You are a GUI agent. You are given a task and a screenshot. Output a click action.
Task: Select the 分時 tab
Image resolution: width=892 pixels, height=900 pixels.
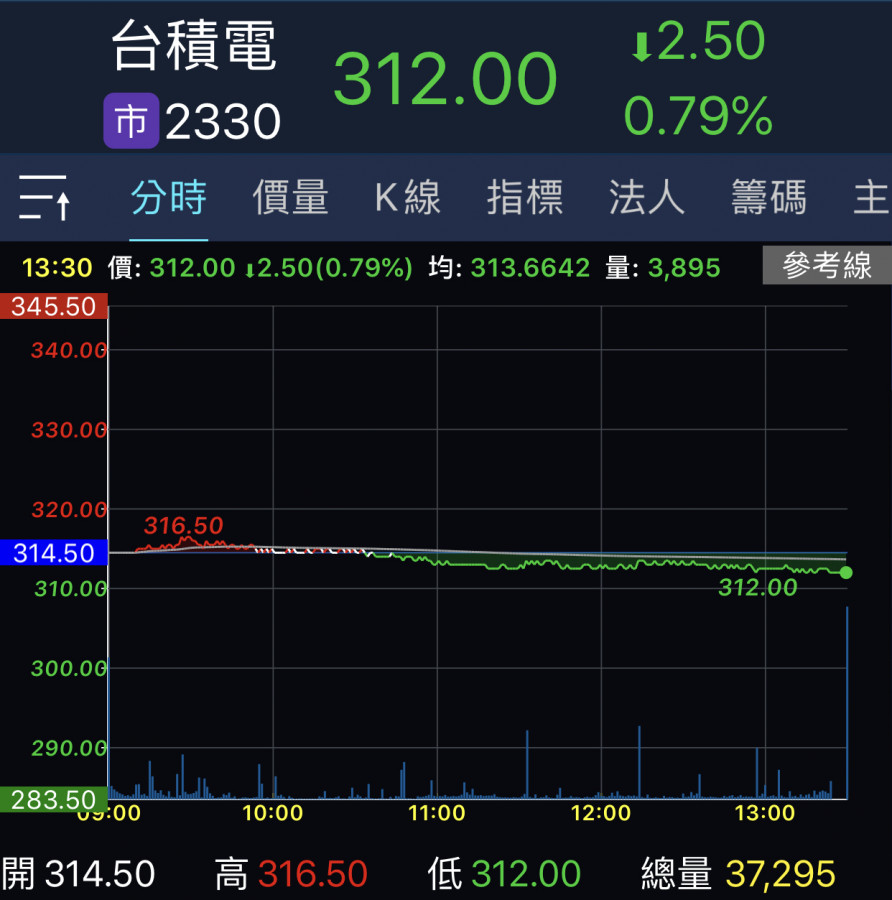point(169,197)
